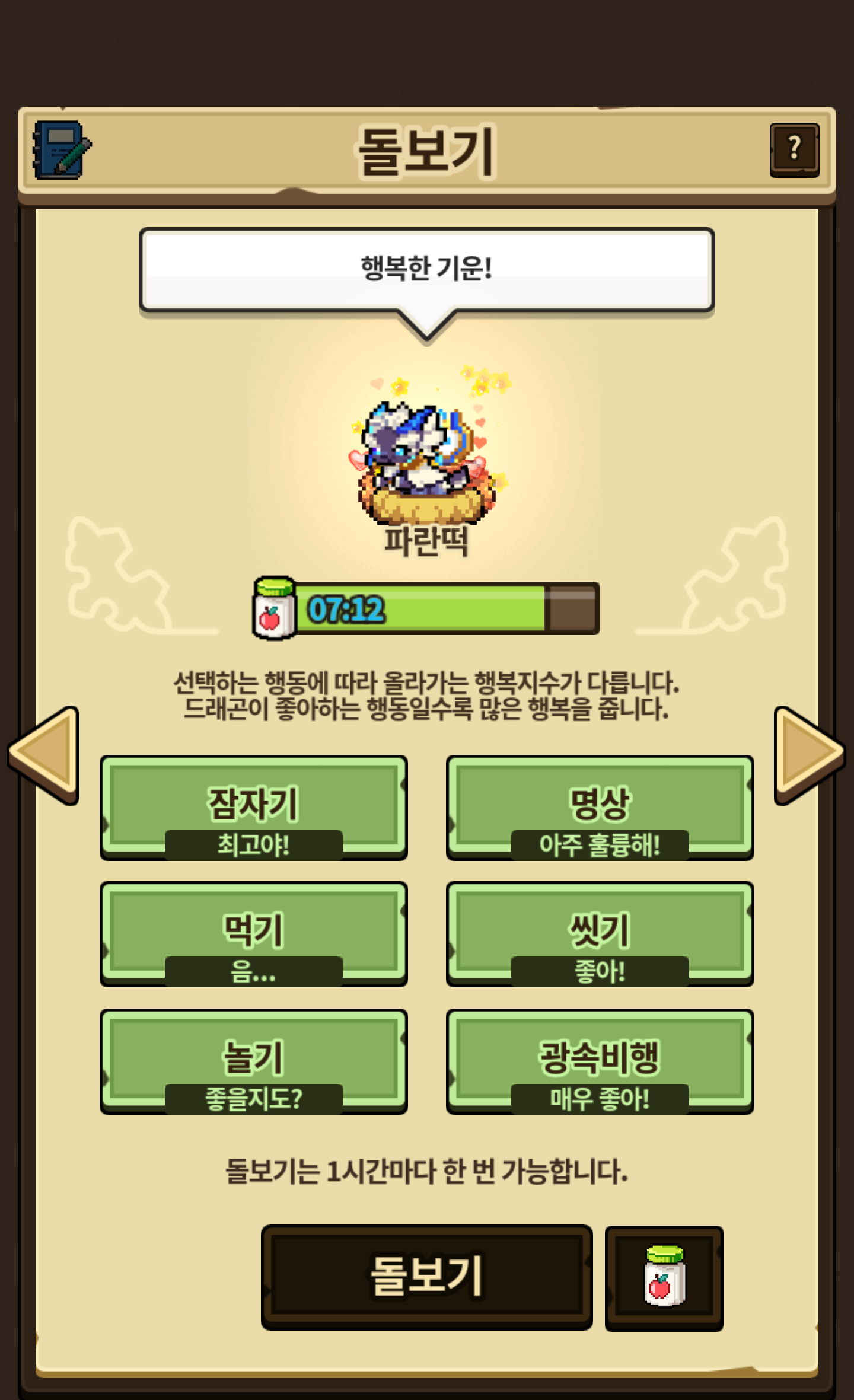Pick the 놀기 action

pyautogui.click(x=254, y=1061)
